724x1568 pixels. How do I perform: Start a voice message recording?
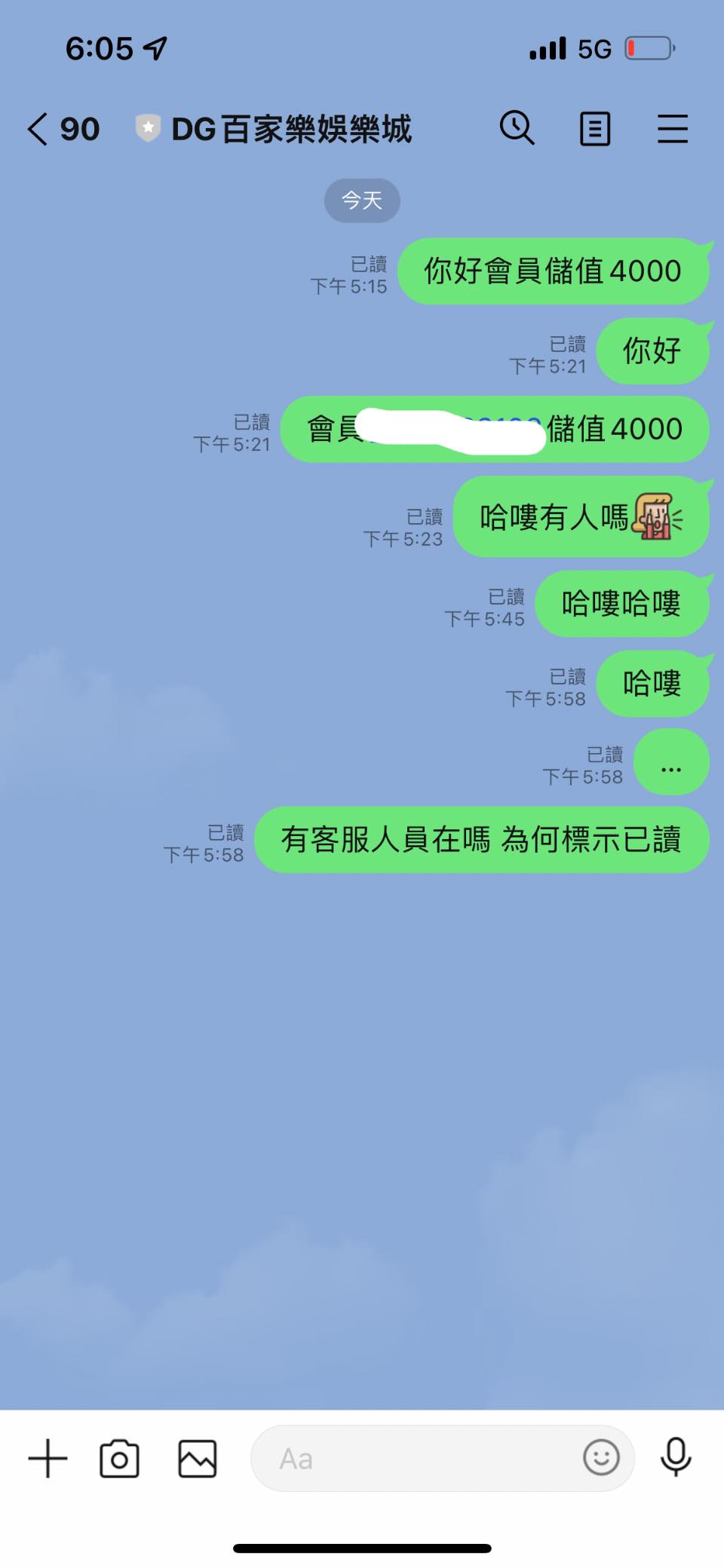(675, 1457)
